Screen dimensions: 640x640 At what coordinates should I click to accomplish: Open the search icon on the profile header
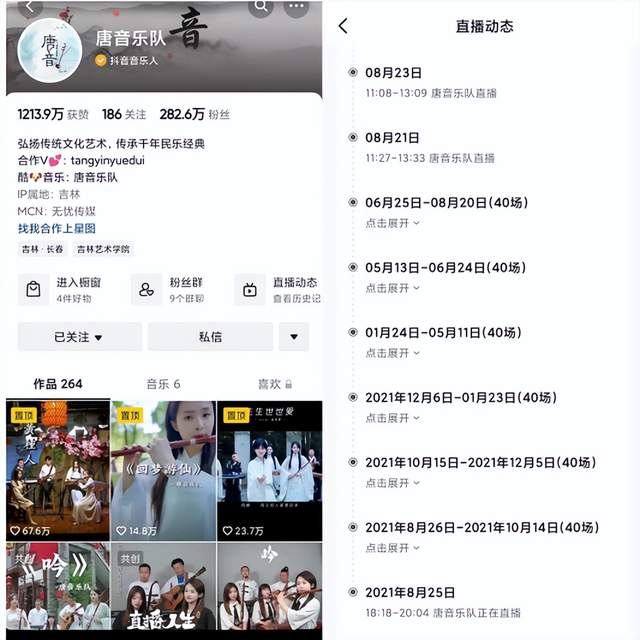tap(261, 7)
